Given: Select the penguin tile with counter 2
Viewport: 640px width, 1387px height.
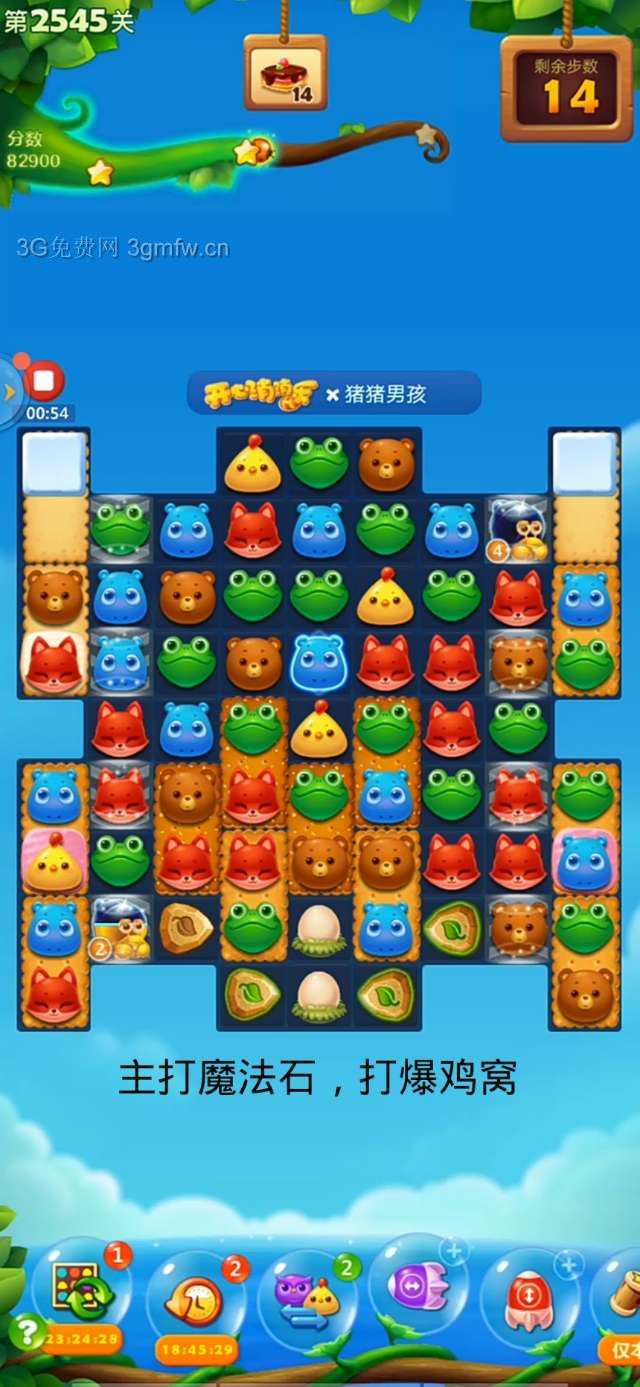Looking at the screenshot, I should (x=120, y=927).
